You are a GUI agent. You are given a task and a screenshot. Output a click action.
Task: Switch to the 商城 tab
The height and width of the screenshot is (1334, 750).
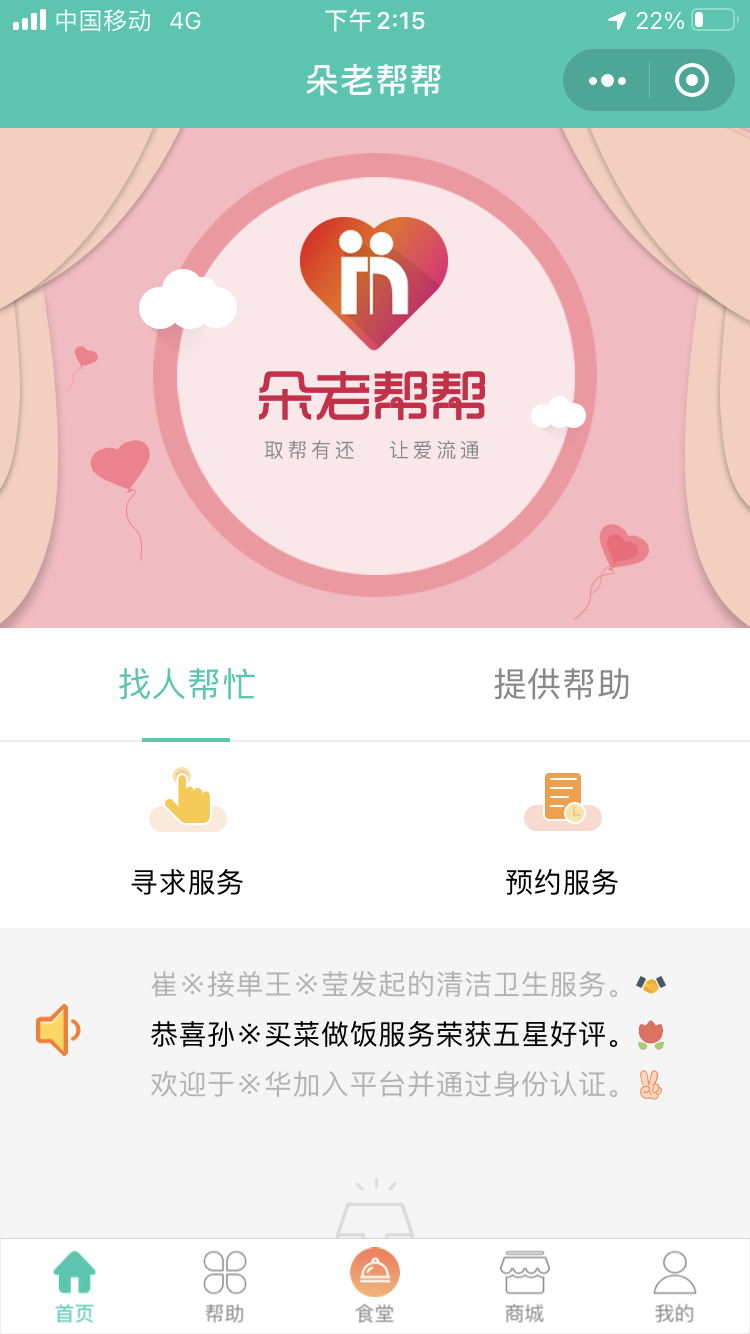(x=525, y=1287)
